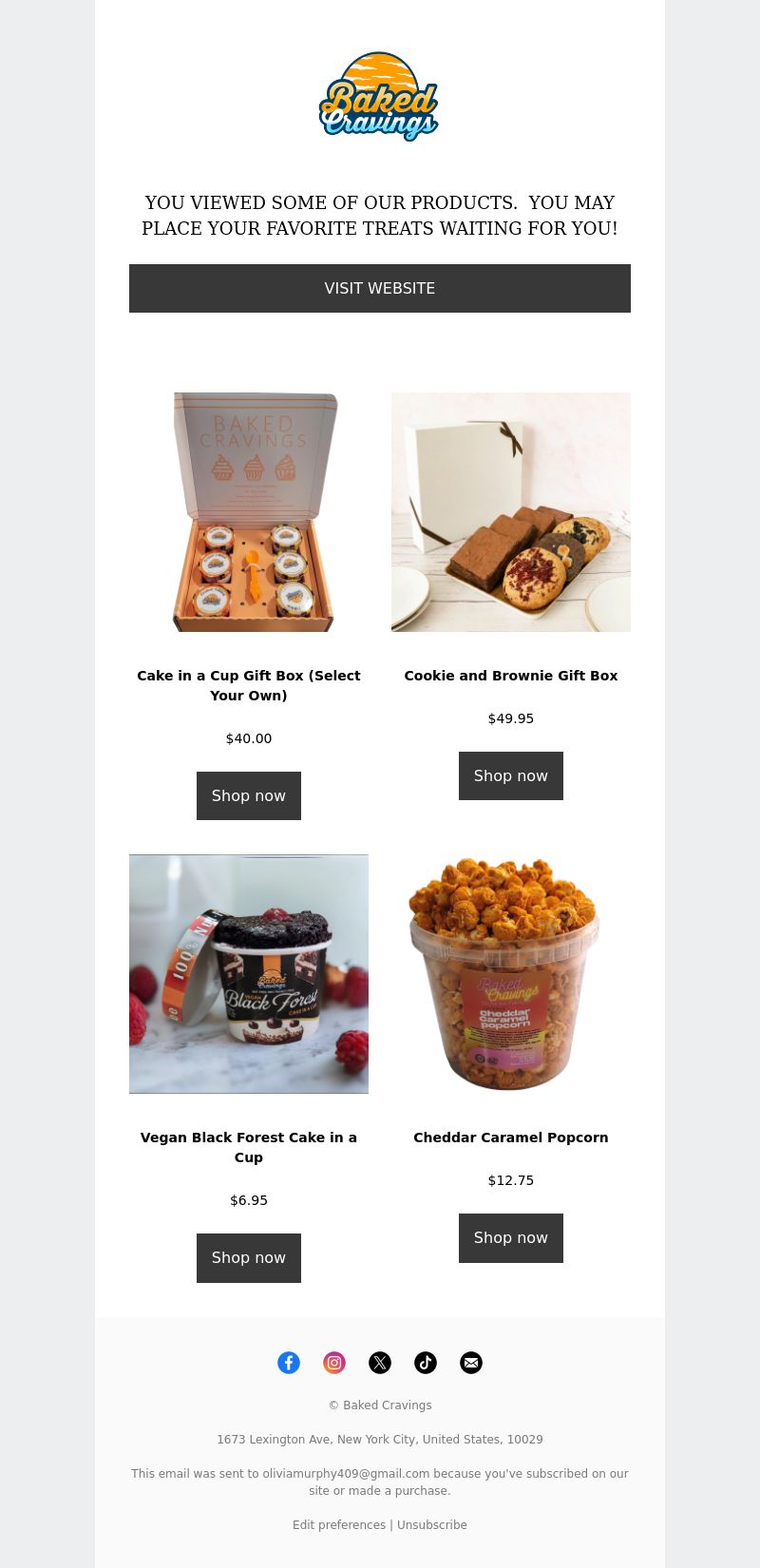The height and width of the screenshot is (1568, 760).
Task: Shop now for Vegan Black Forest Cake
Action: 249,1257
